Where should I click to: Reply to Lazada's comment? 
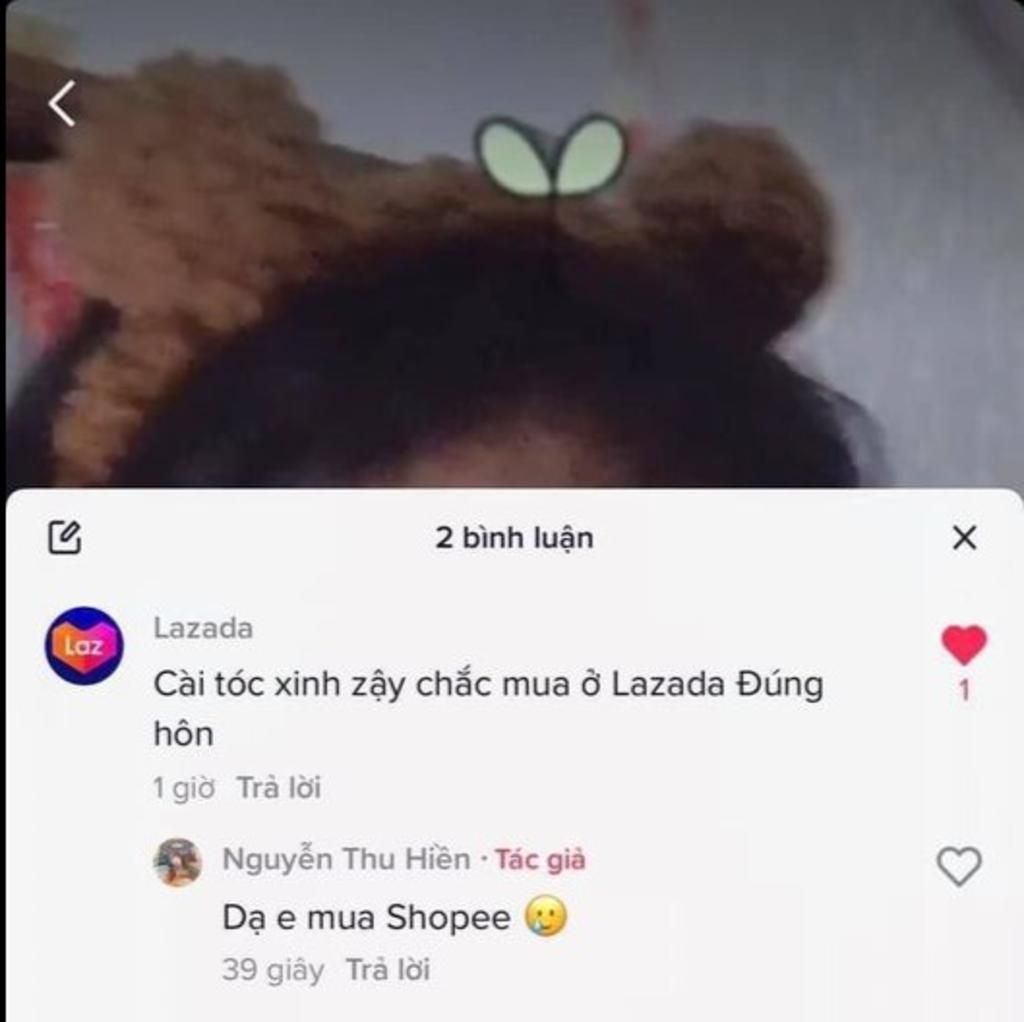pos(278,788)
